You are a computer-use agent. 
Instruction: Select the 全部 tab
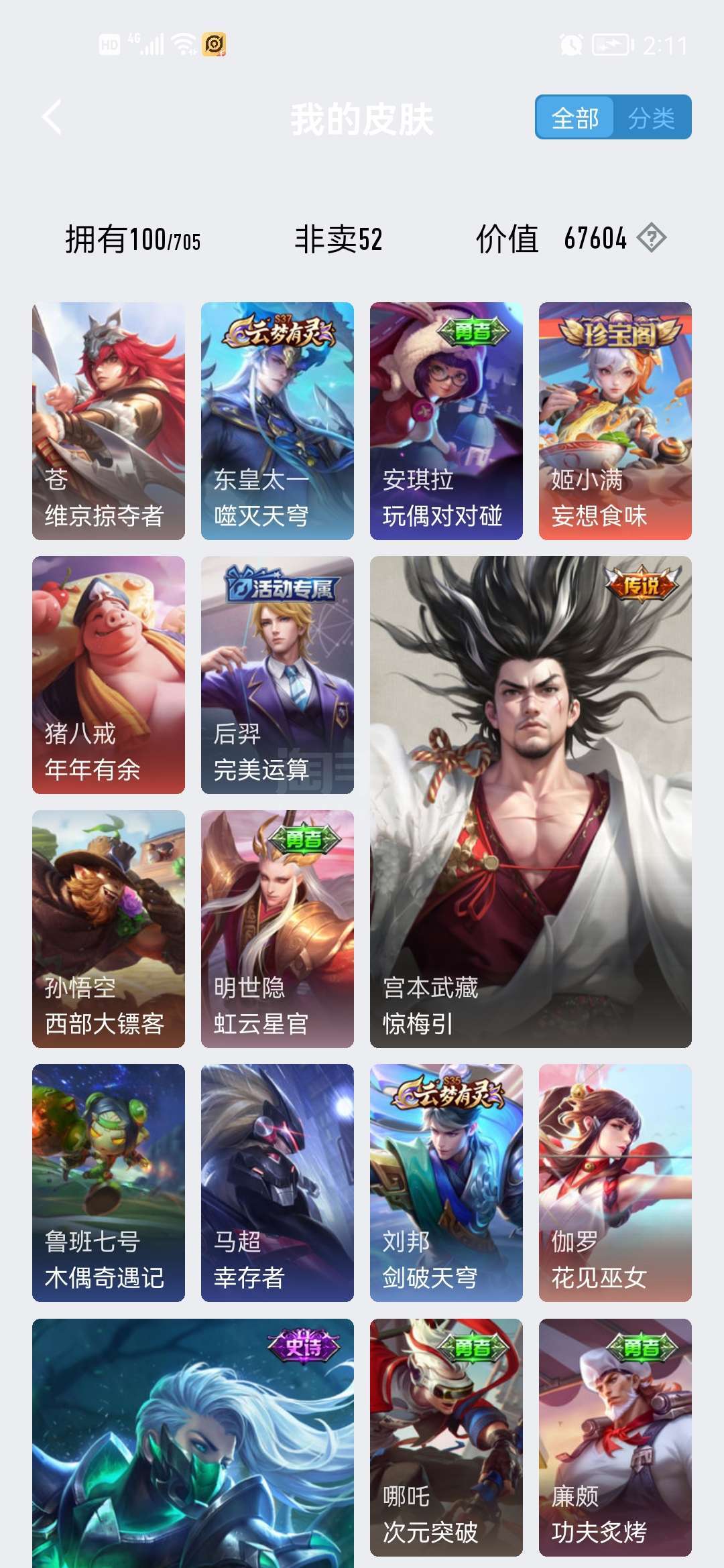[x=575, y=118]
